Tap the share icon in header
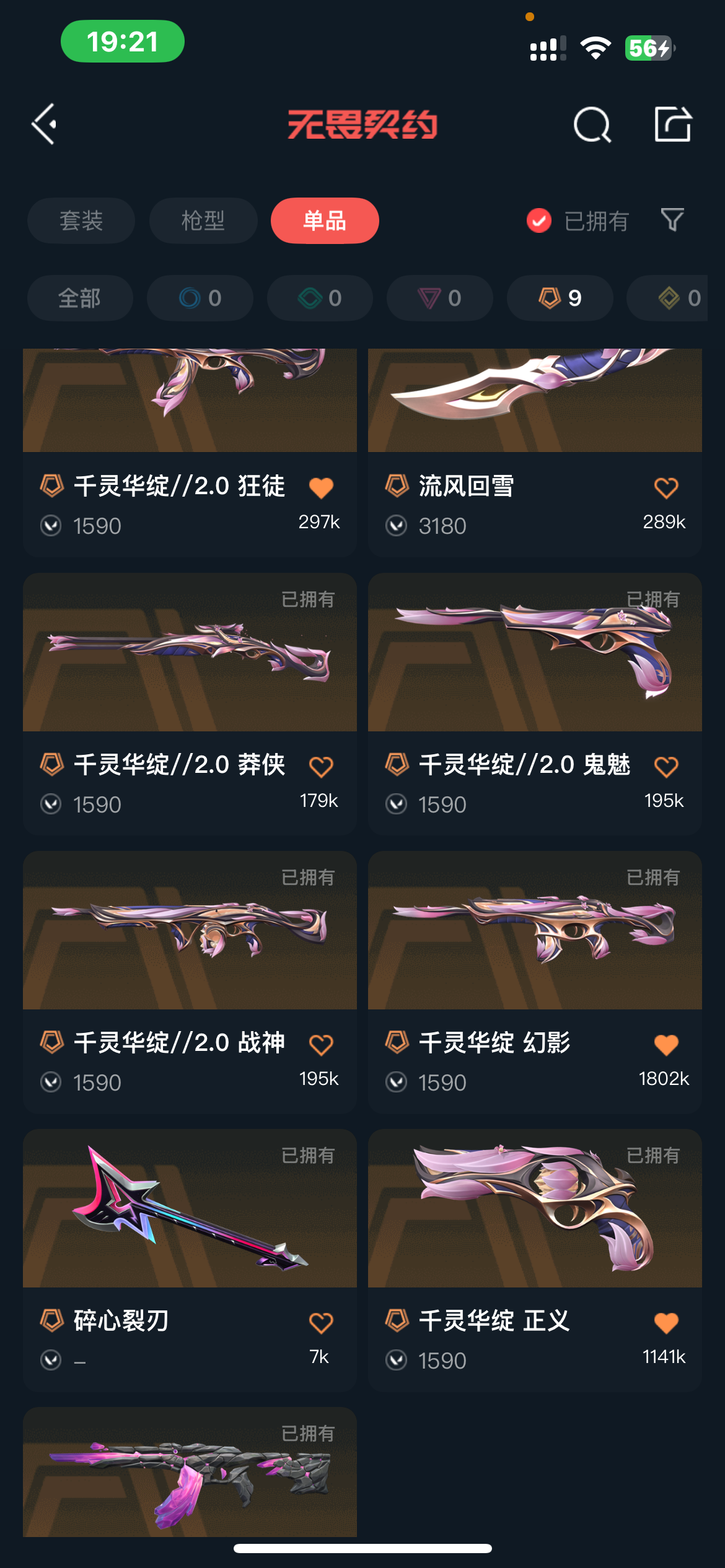Screen dimensions: 725x1568 click(x=672, y=124)
